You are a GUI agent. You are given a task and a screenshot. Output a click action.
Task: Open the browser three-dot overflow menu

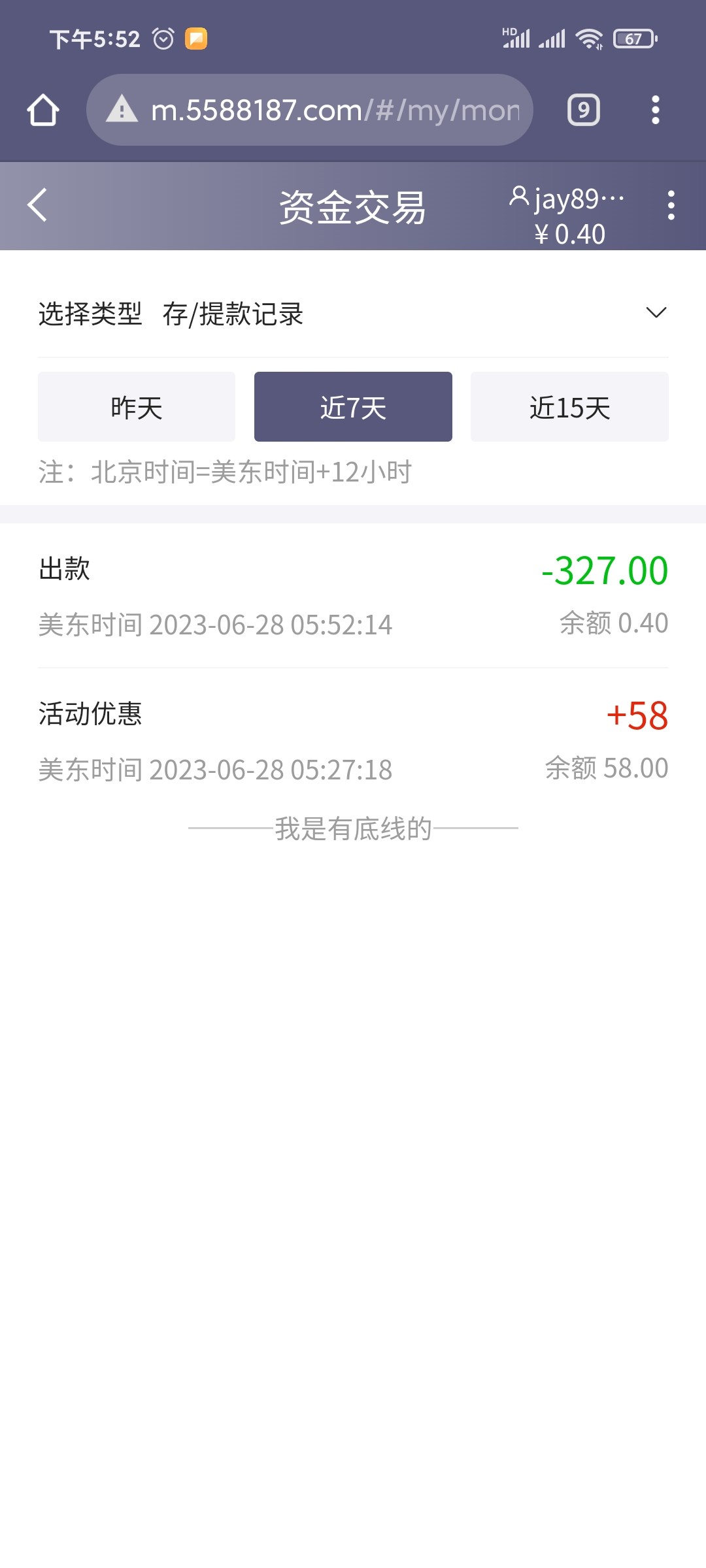tap(656, 110)
